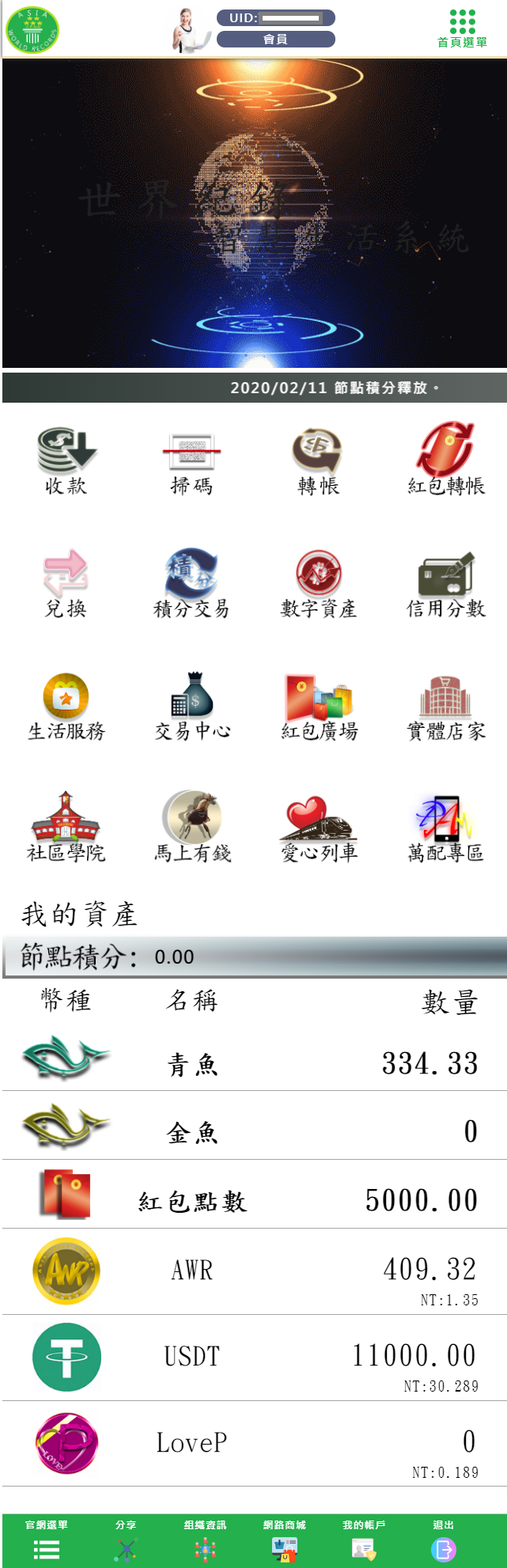Open 紅包廣場 red envelope plaza
This screenshot has width=507, height=1568.
click(319, 706)
